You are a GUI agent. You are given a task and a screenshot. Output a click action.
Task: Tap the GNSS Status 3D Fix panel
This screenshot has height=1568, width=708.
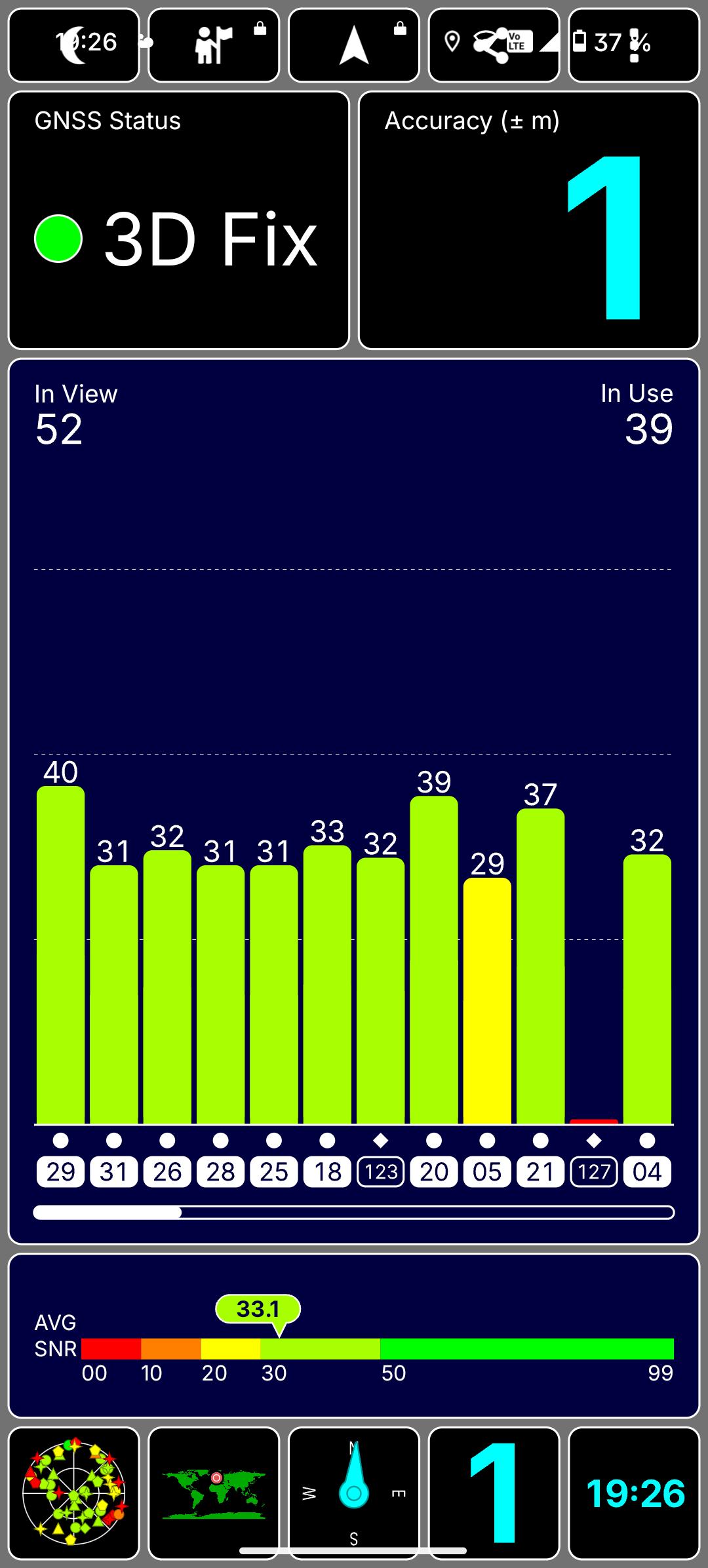point(178,220)
